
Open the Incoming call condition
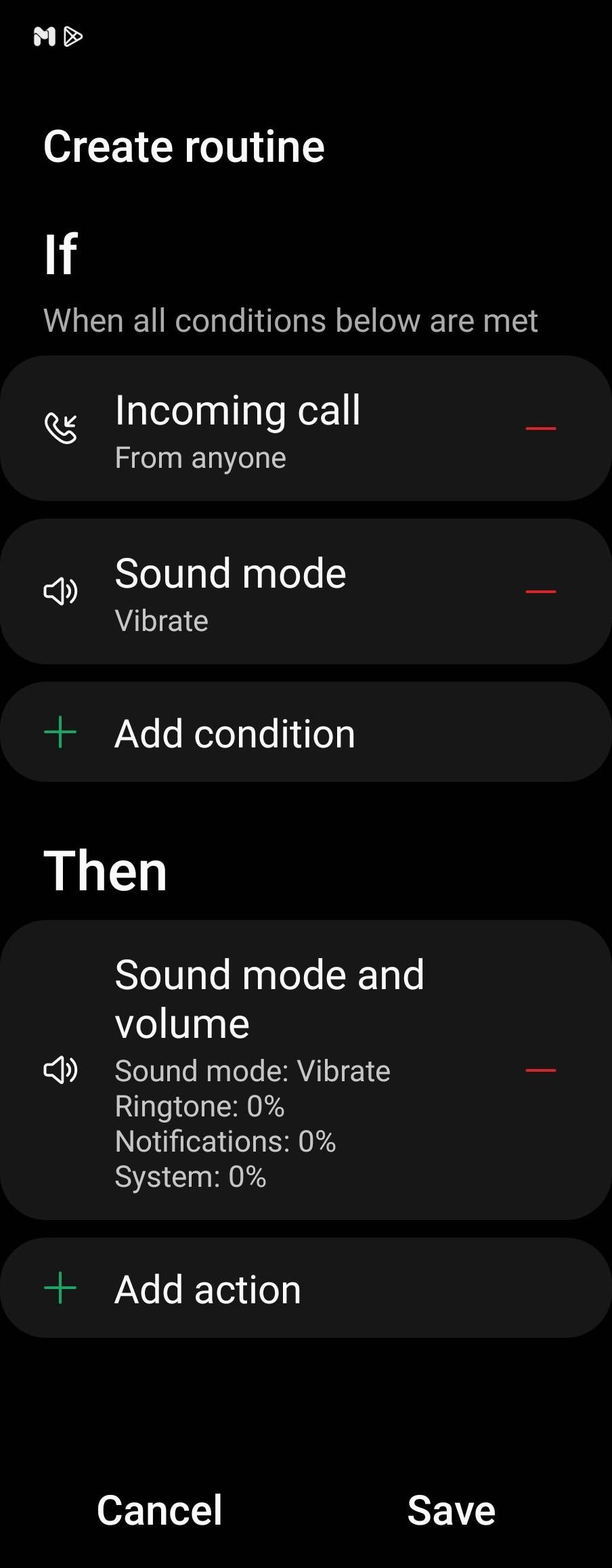pos(271,429)
